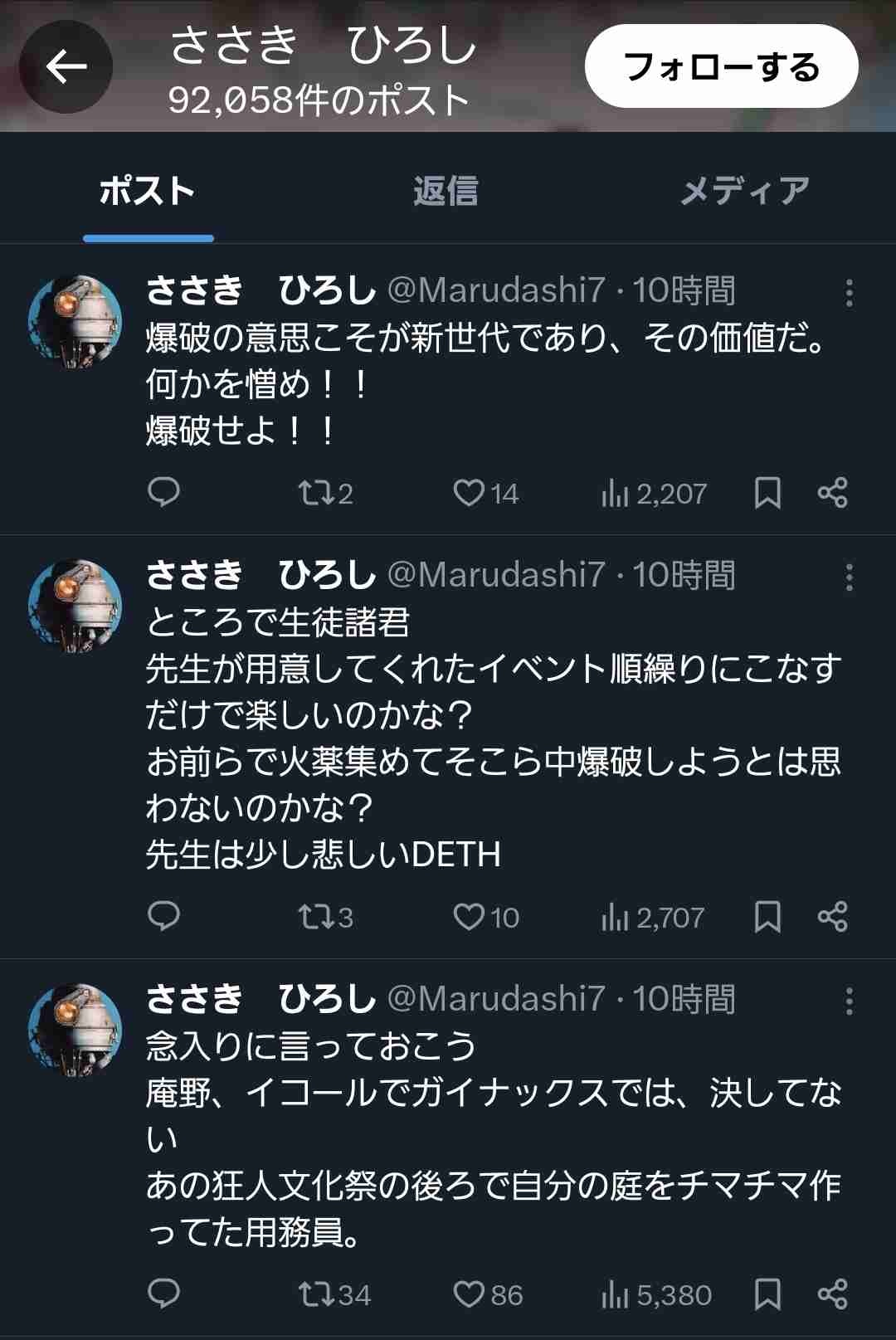The image size is (896, 1340).
Task: Bookmark the 念入りに言っておこう post
Action: pyautogui.click(x=767, y=1294)
